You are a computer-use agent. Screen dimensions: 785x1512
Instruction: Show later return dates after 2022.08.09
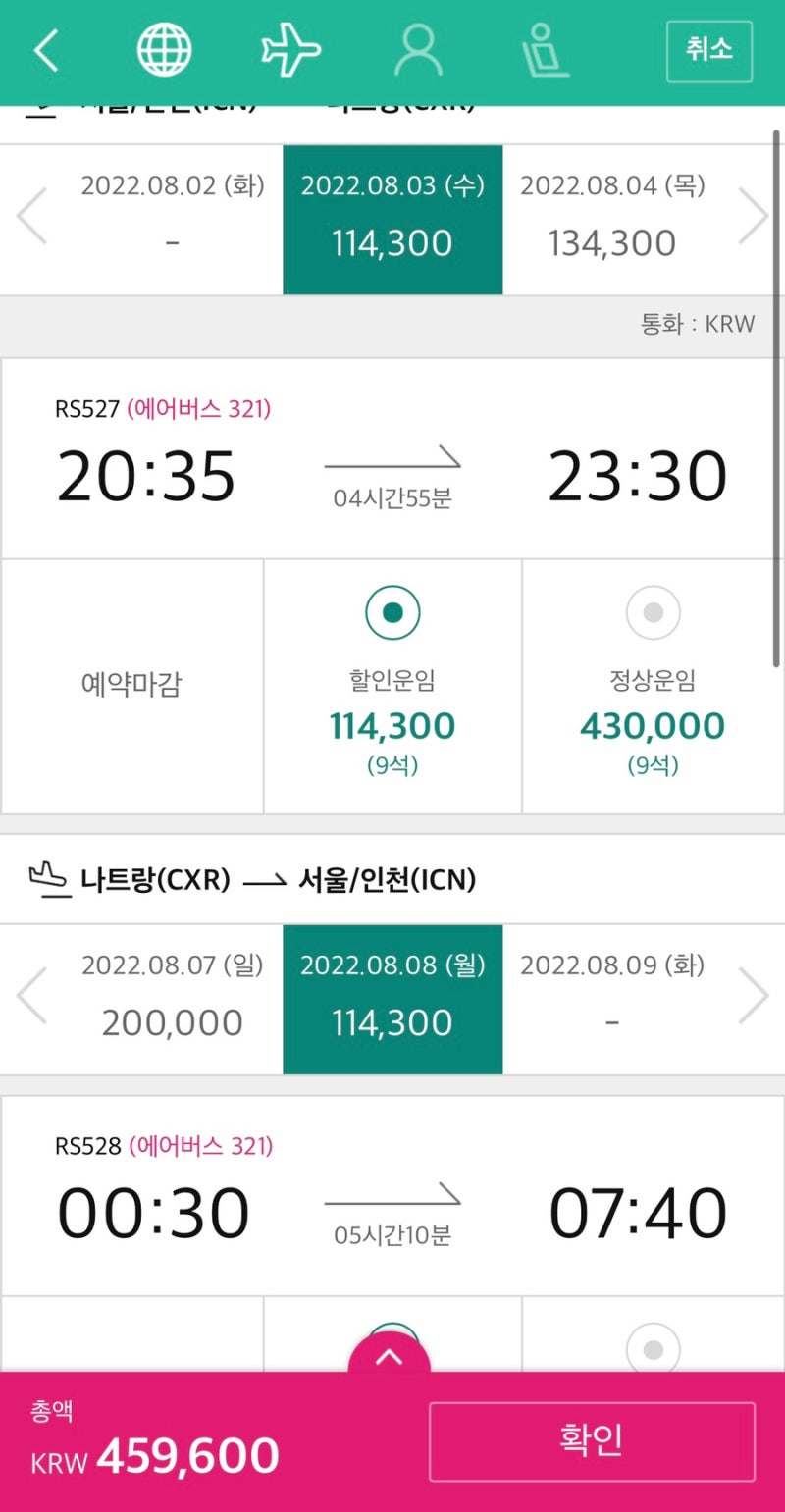pyautogui.click(x=754, y=996)
